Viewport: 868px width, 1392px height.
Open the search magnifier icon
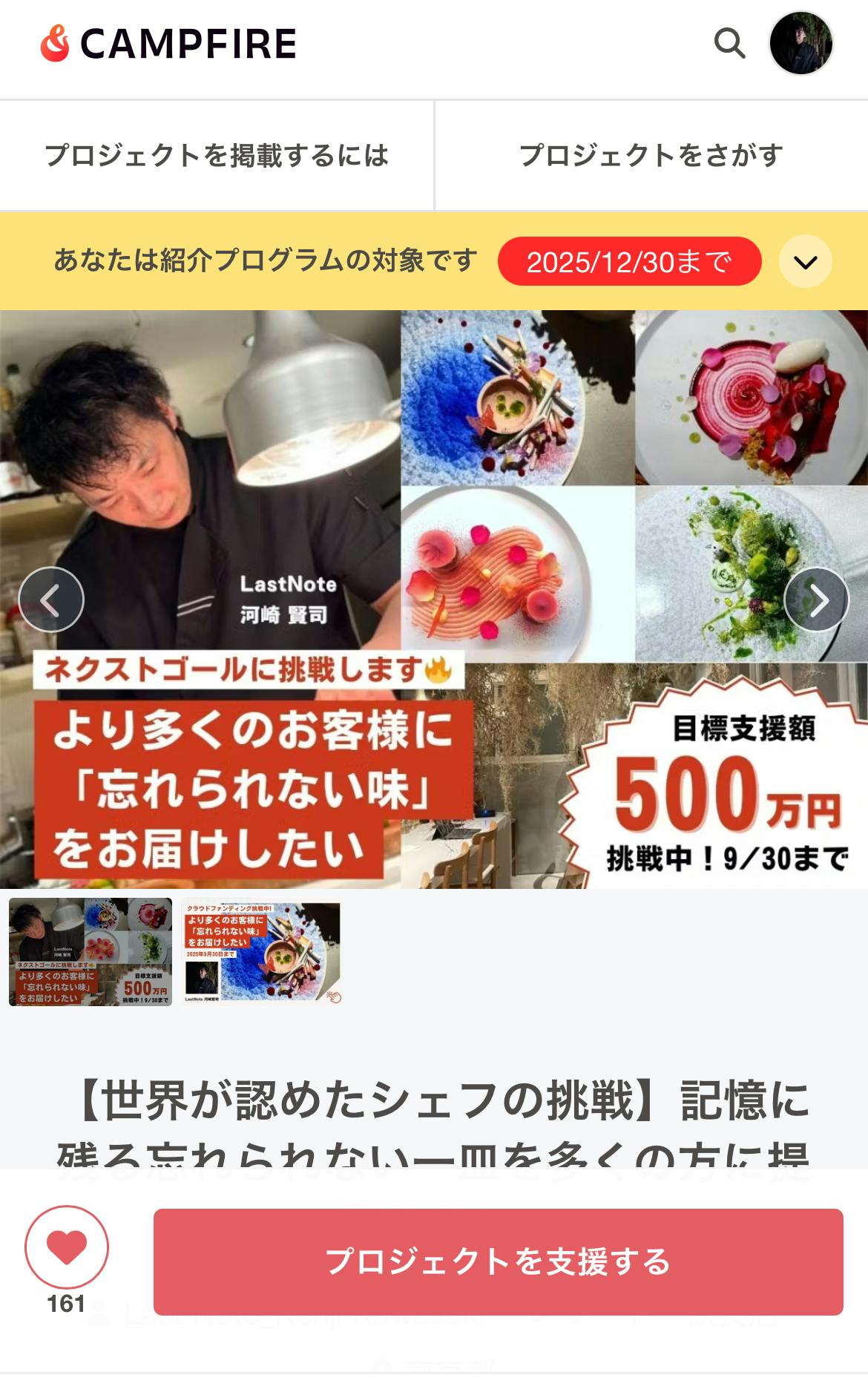[x=729, y=44]
